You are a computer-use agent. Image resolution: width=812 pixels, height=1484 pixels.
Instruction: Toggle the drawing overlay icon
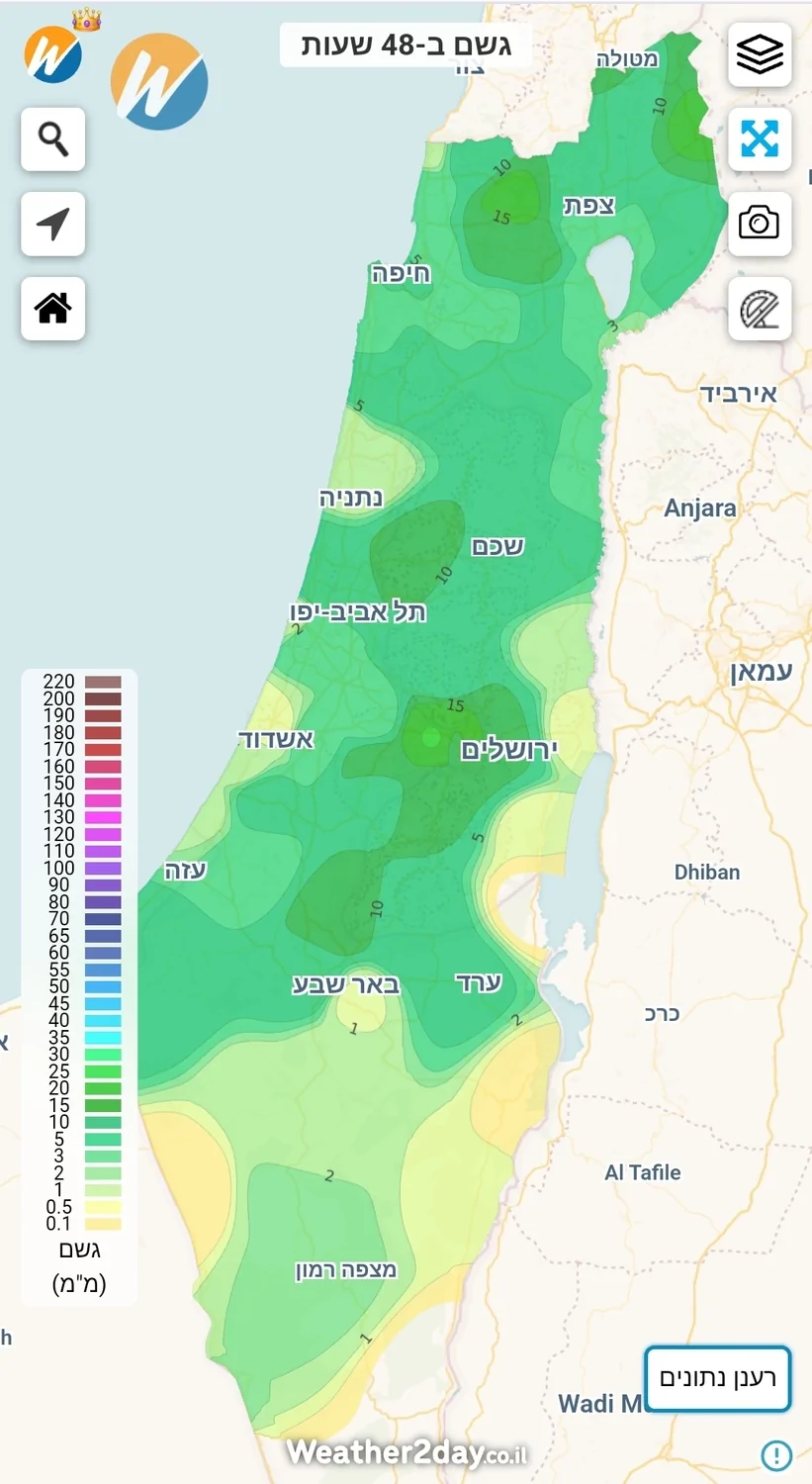760,310
